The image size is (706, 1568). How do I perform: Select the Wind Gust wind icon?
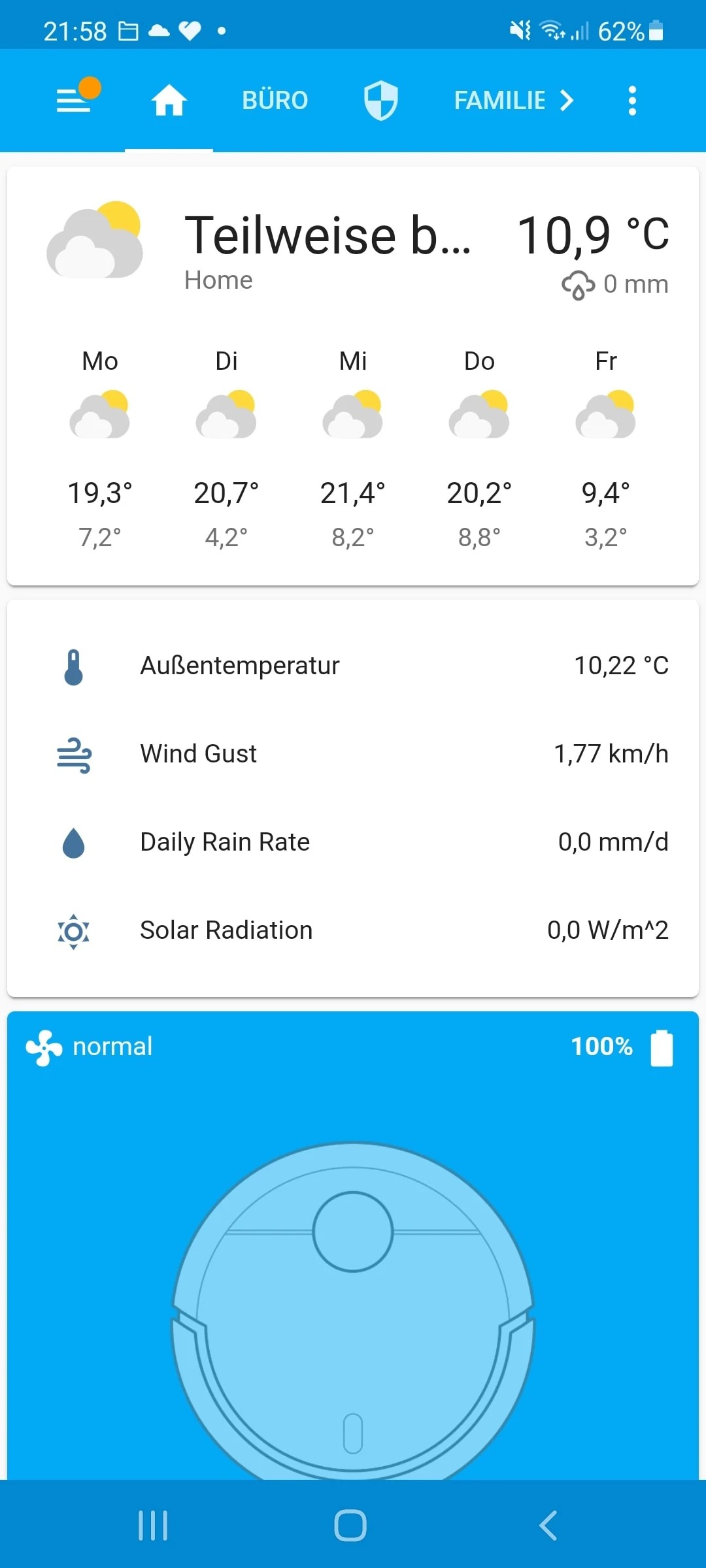coord(75,753)
